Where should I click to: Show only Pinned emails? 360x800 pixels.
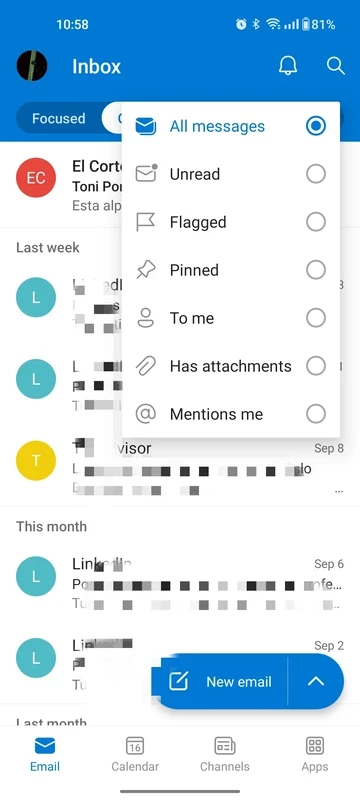coord(231,270)
